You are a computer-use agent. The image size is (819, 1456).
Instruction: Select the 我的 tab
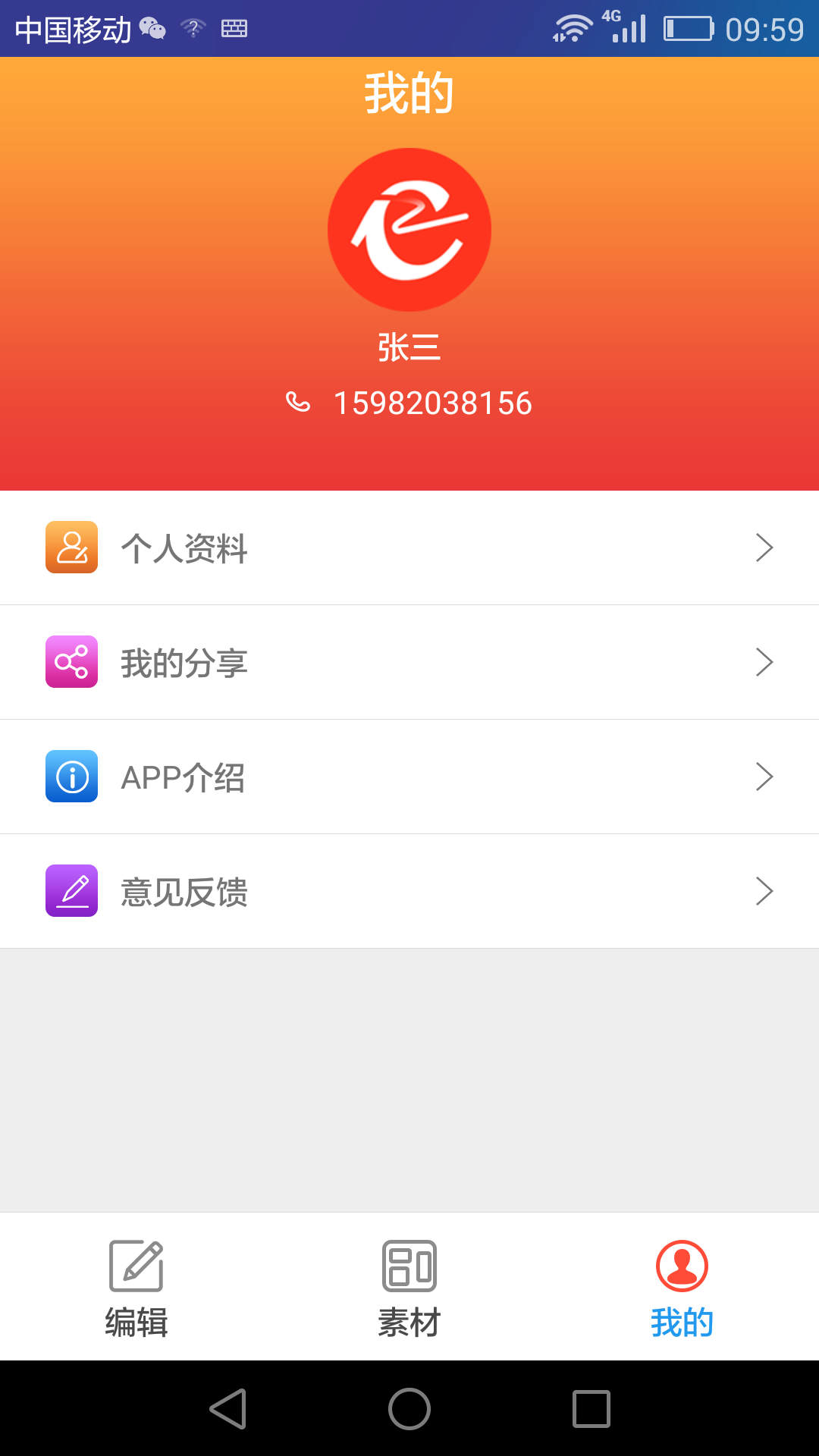coord(682,1288)
